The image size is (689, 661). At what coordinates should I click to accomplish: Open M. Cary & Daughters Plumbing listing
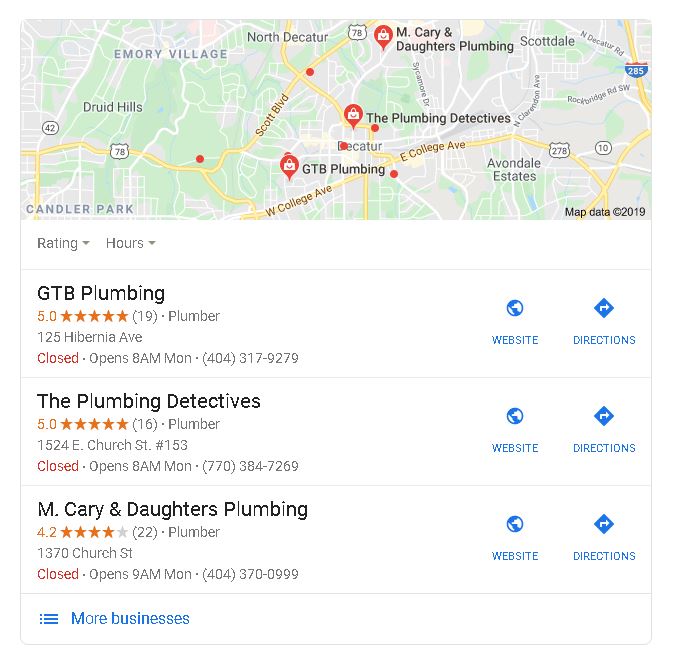point(172,509)
